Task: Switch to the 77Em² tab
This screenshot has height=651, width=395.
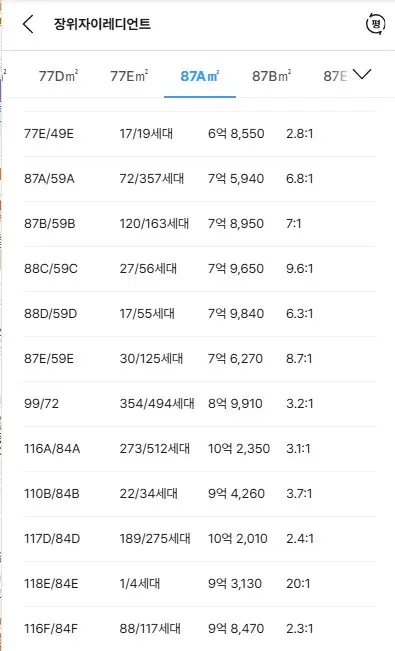Action: pyautogui.click(x=129, y=76)
